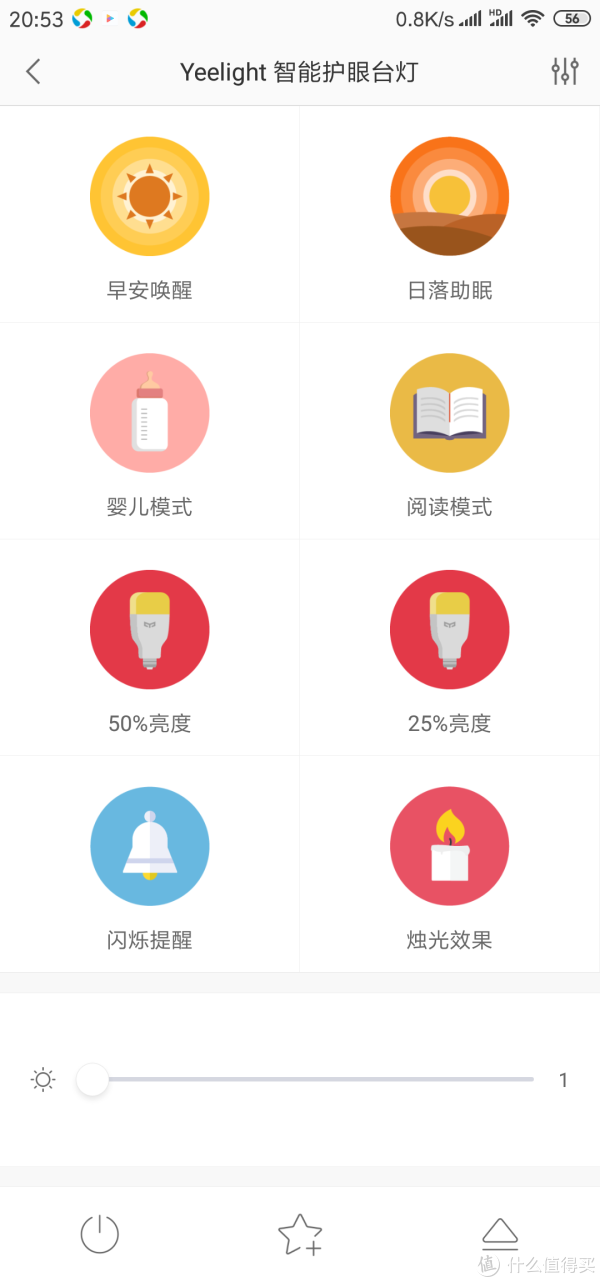Choose 婴儿模式 scene

150,431
